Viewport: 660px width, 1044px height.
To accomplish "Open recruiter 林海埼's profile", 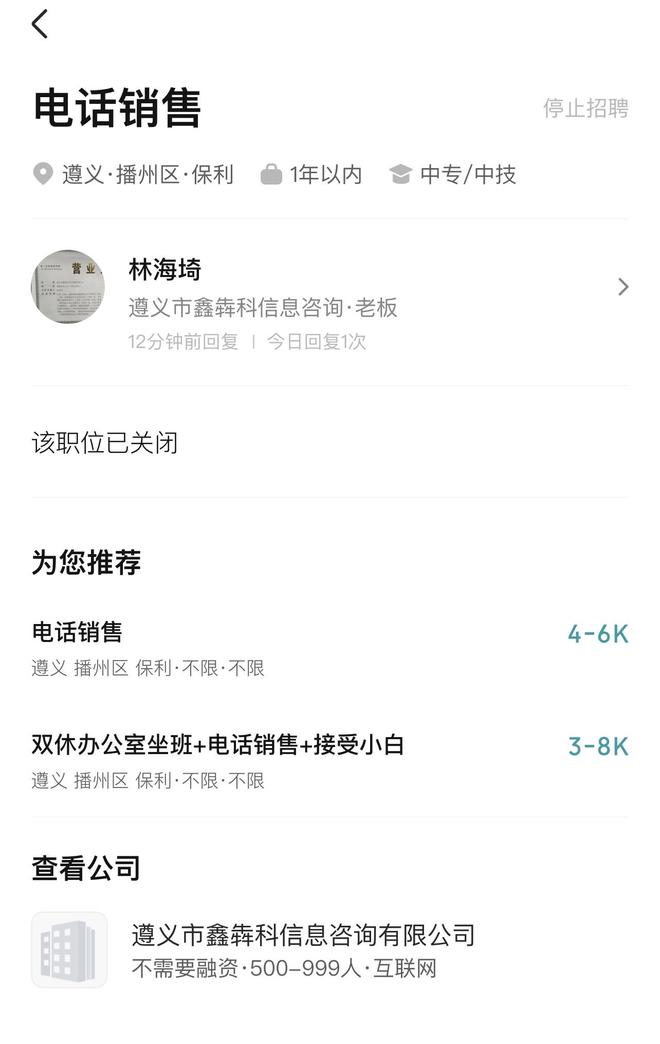I will (x=330, y=288).
